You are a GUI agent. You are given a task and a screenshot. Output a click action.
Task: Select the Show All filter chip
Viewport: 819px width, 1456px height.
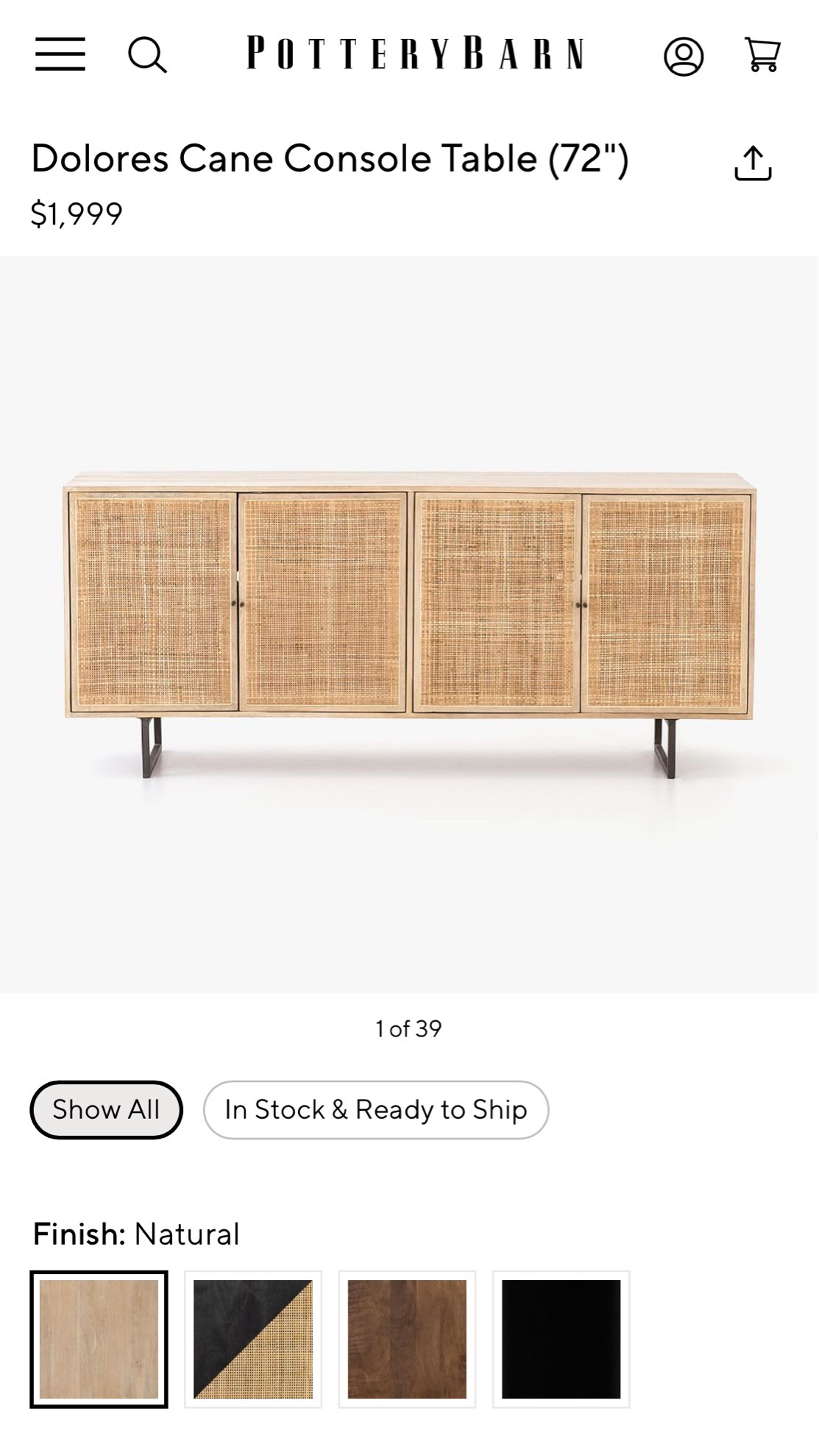pos(106,1109)
